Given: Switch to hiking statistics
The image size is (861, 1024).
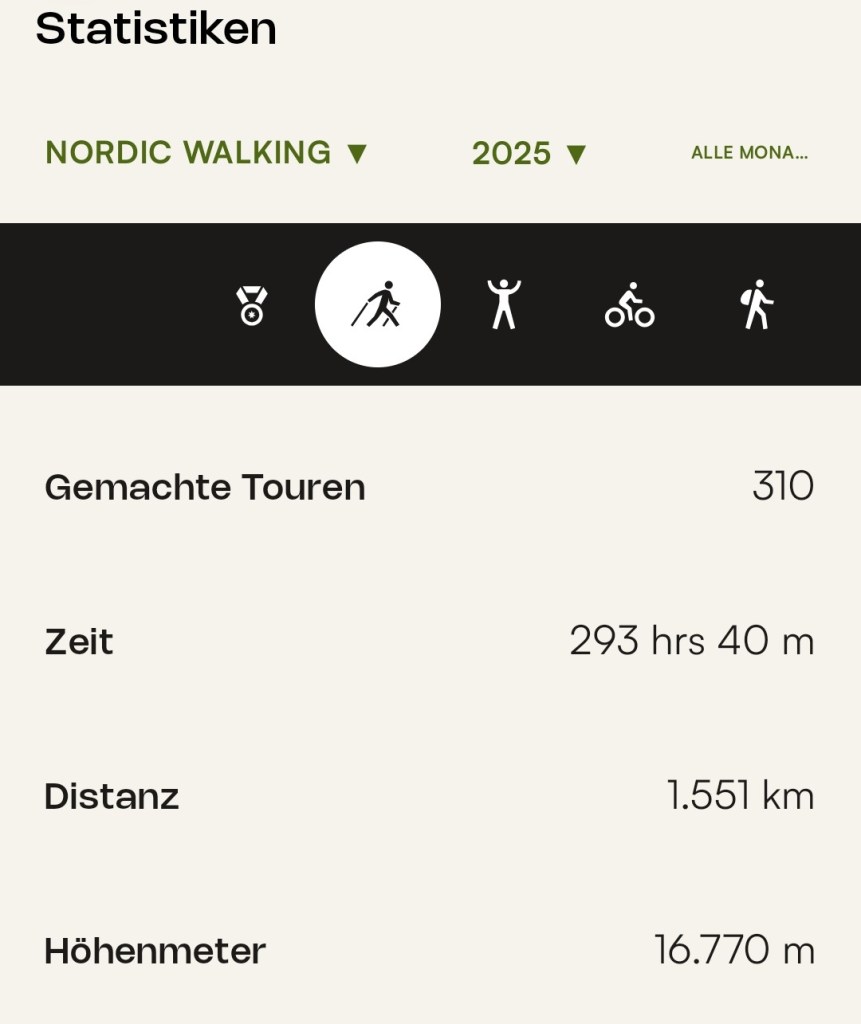Looking at the screenshot, I should coord(757,304).
